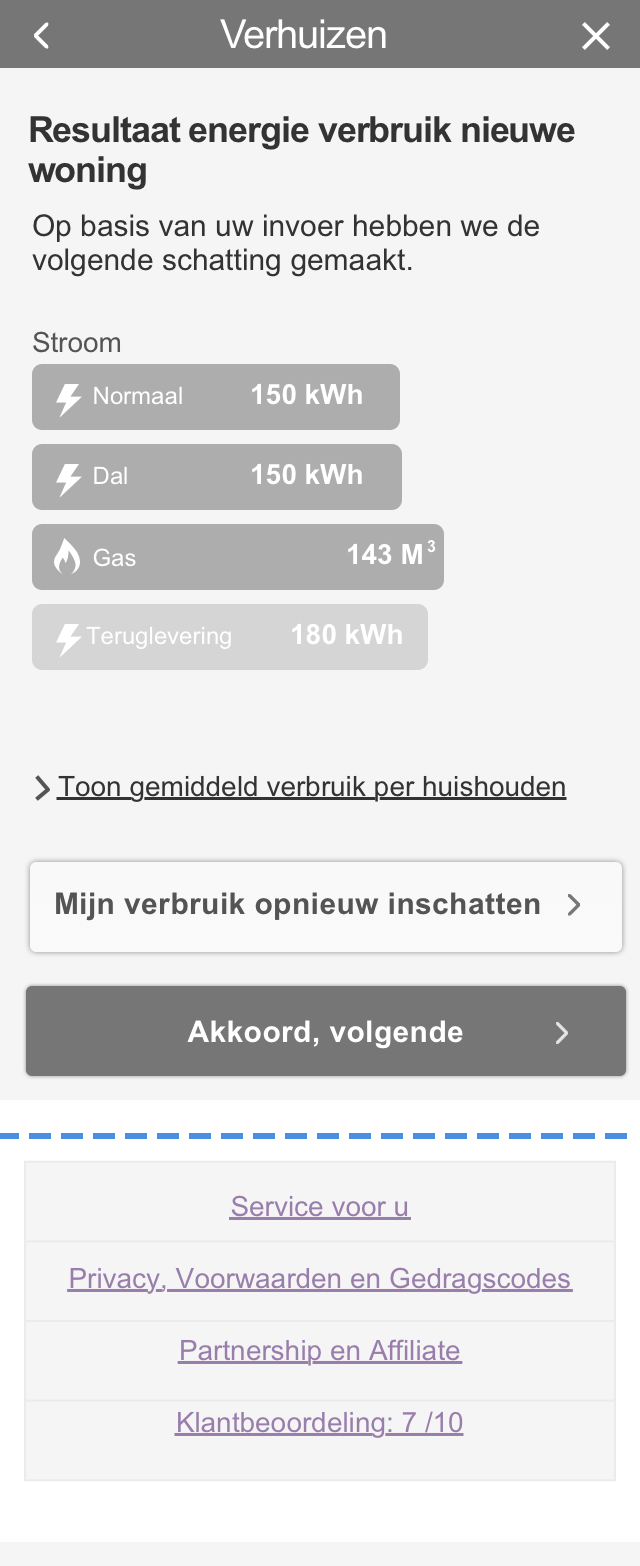Open the Service voor u link

coord(320,1207)
